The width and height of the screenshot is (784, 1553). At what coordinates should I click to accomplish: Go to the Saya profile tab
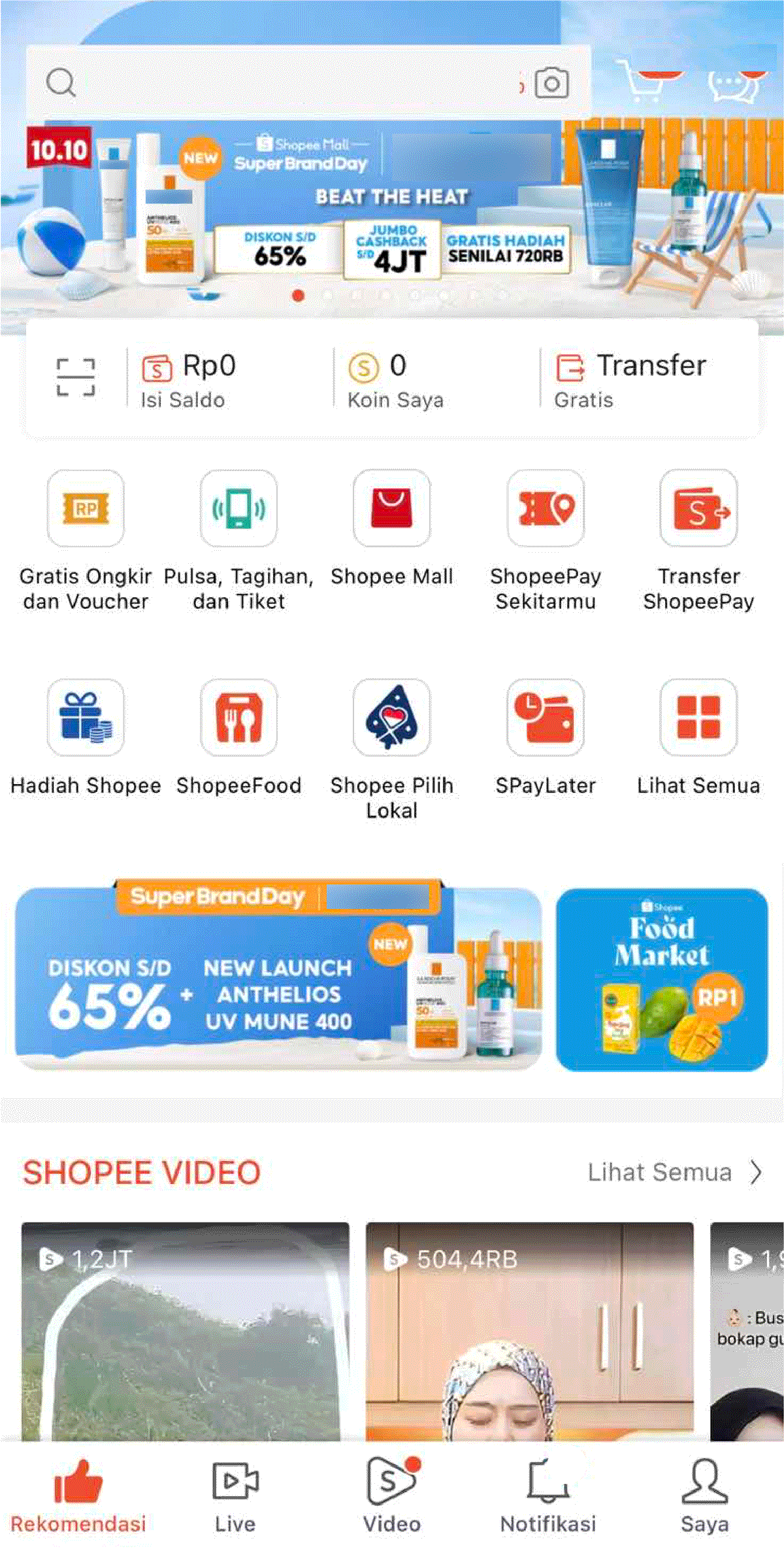click(704, 1496)
